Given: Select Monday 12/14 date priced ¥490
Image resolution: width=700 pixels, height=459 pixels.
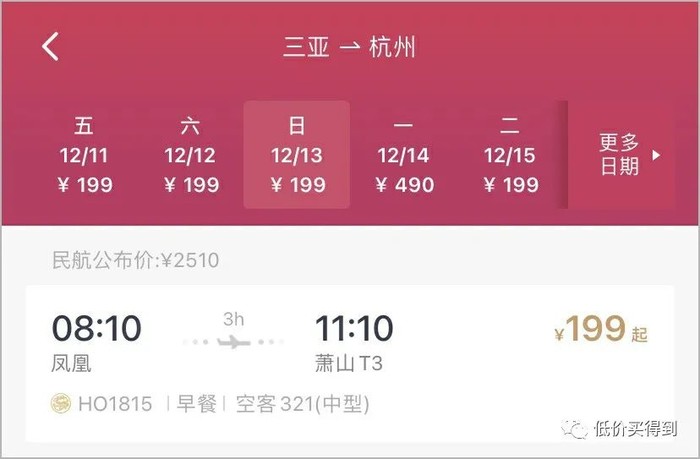Looking at the screenshot, I should [x=404, y=155].
